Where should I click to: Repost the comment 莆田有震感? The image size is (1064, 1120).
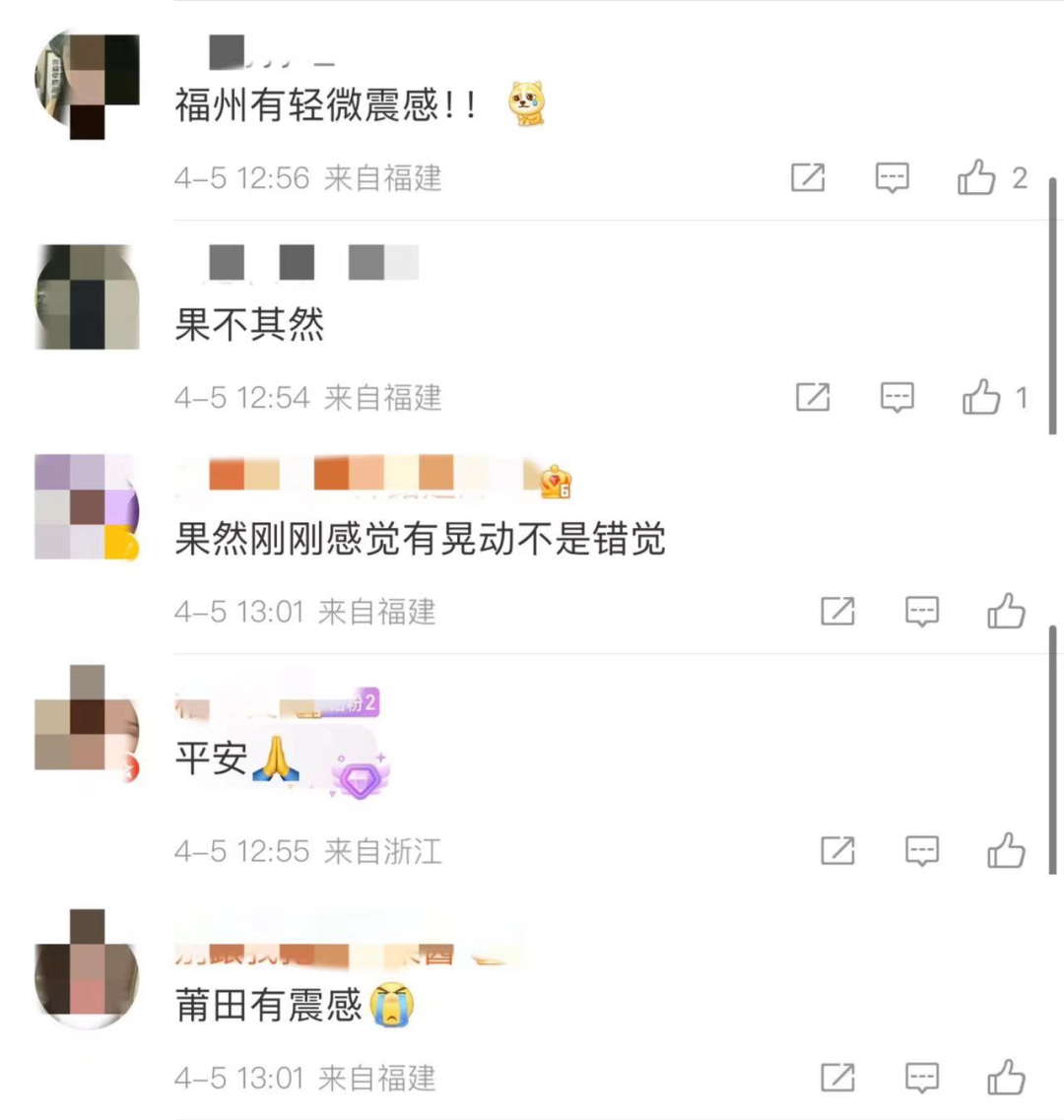[x=837, y=1079]
